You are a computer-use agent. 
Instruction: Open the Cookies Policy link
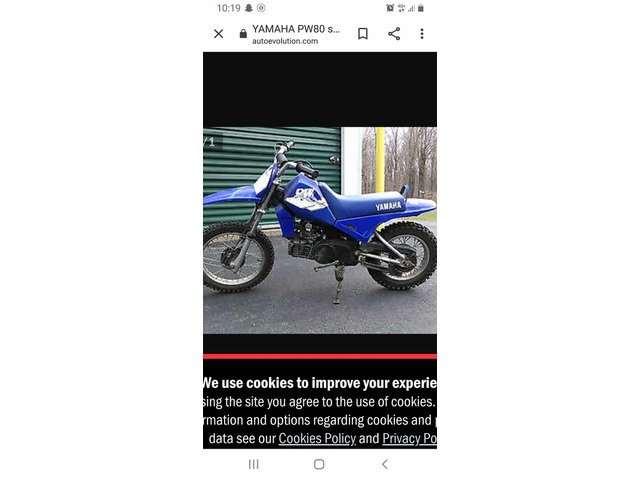coord(317,439)
